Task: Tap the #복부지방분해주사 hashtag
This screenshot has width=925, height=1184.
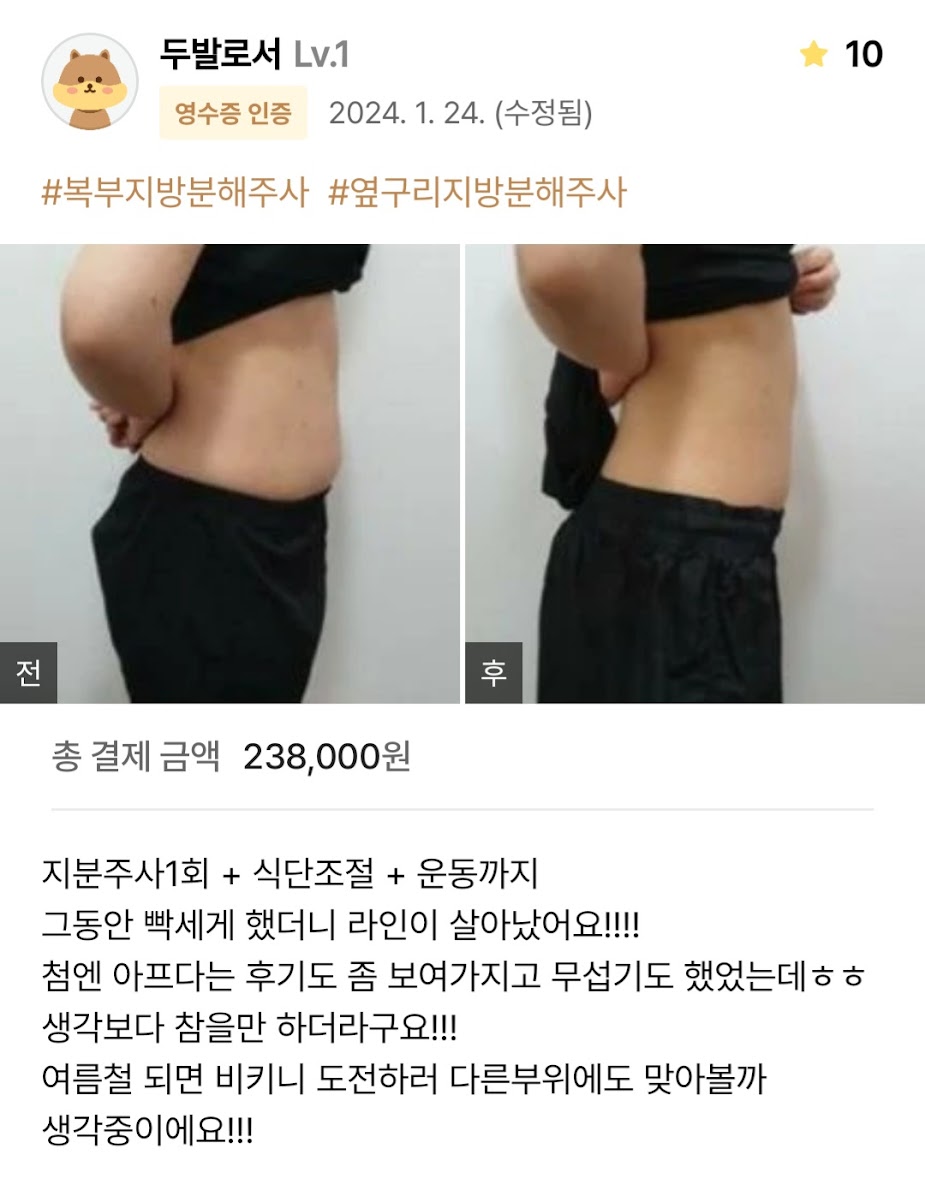Action: (175, 191)
